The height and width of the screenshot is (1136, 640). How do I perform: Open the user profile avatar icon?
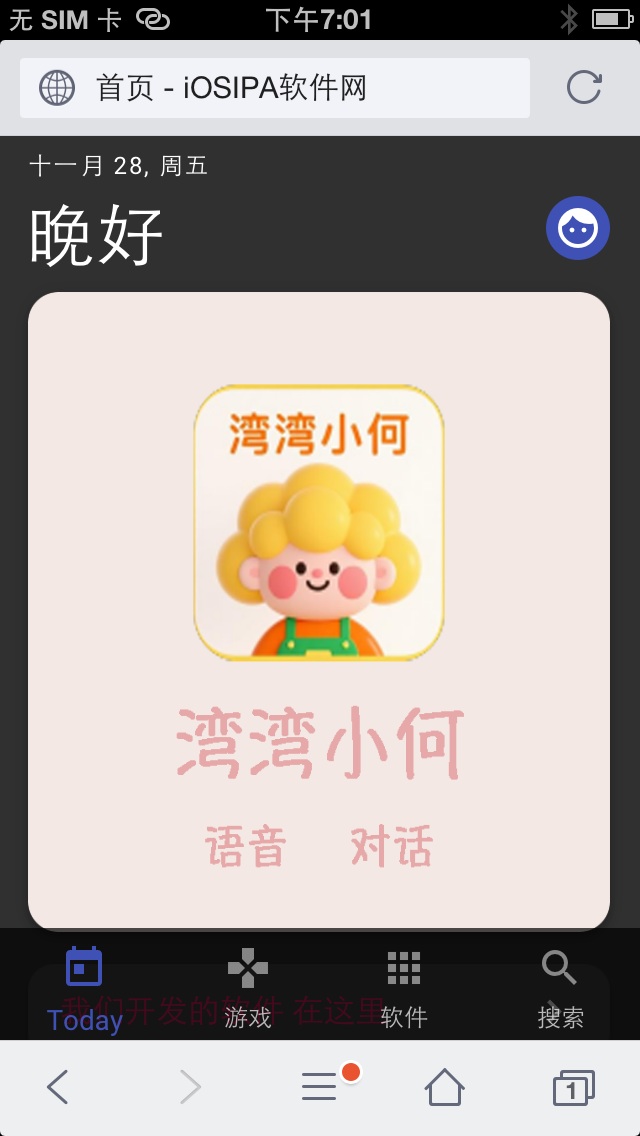coord(577,228)
